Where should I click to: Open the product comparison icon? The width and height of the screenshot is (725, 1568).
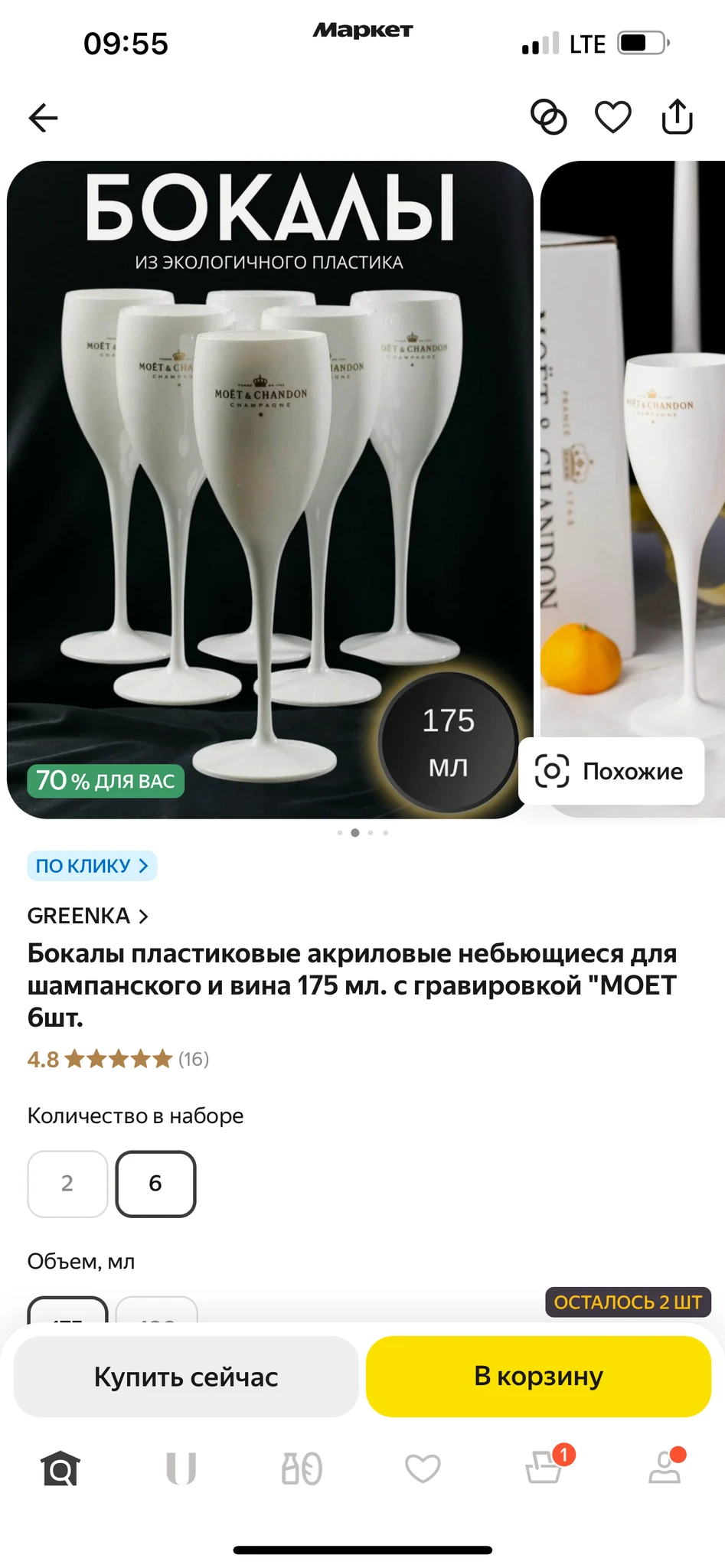coord(548,118)
